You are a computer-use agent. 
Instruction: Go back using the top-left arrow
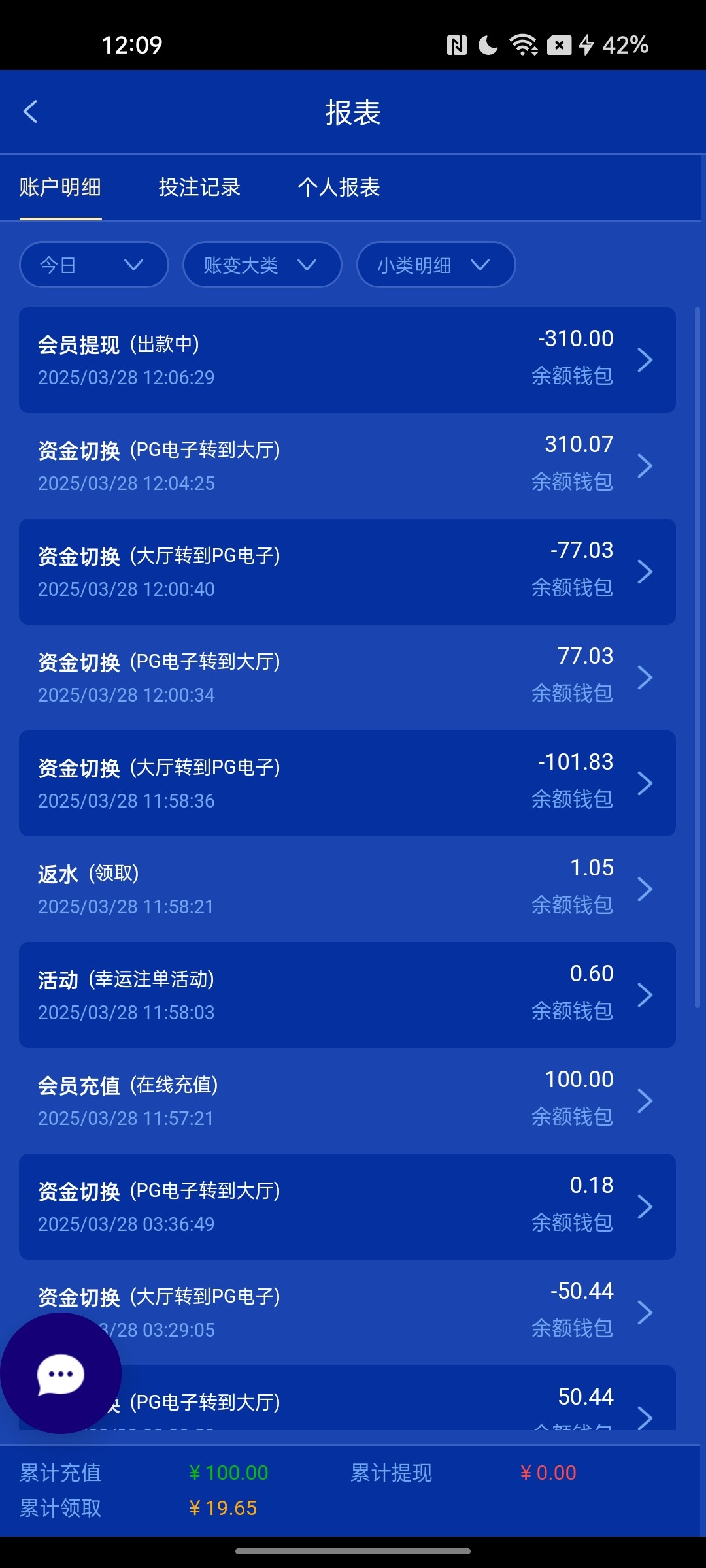coord(31,112)
